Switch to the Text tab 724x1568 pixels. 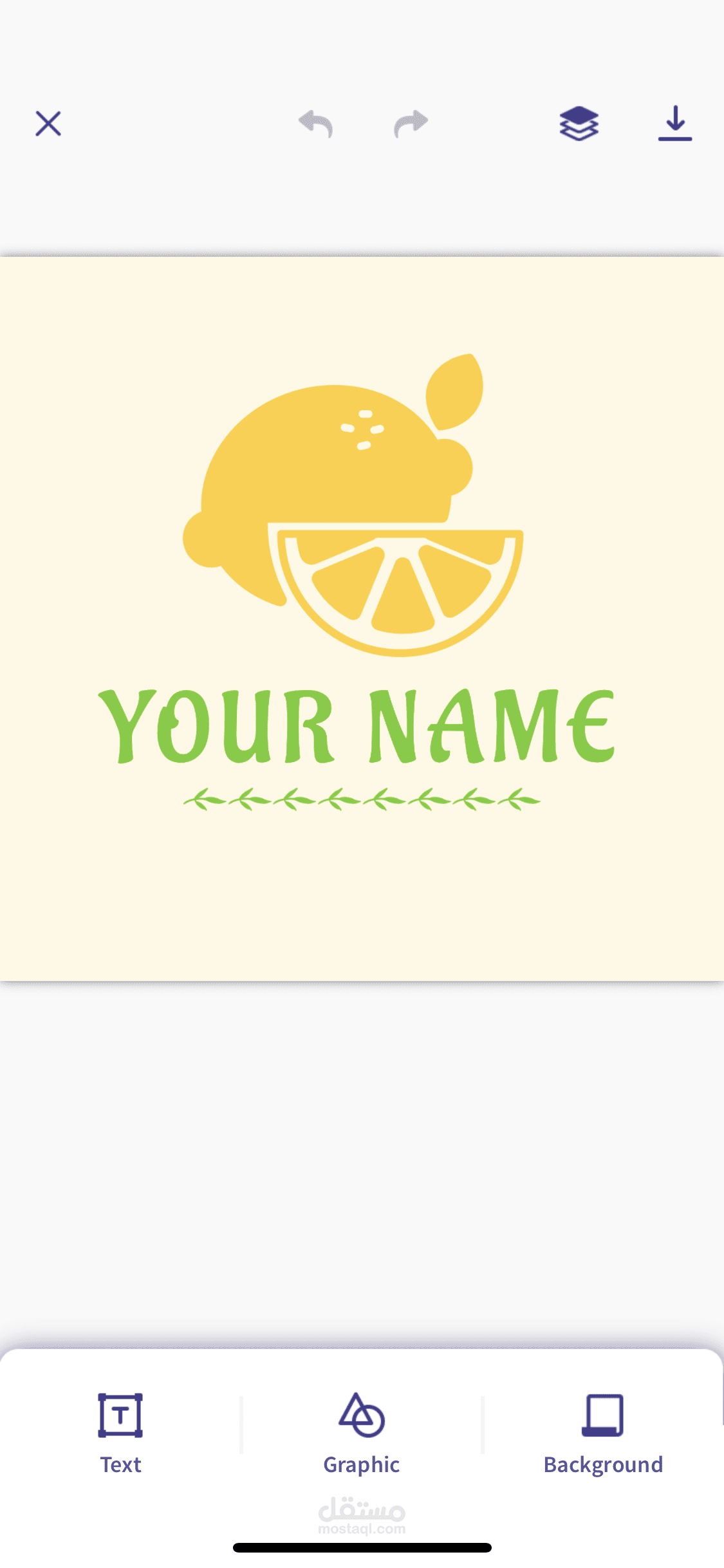pyautogui.click(x=121, y=1464)
